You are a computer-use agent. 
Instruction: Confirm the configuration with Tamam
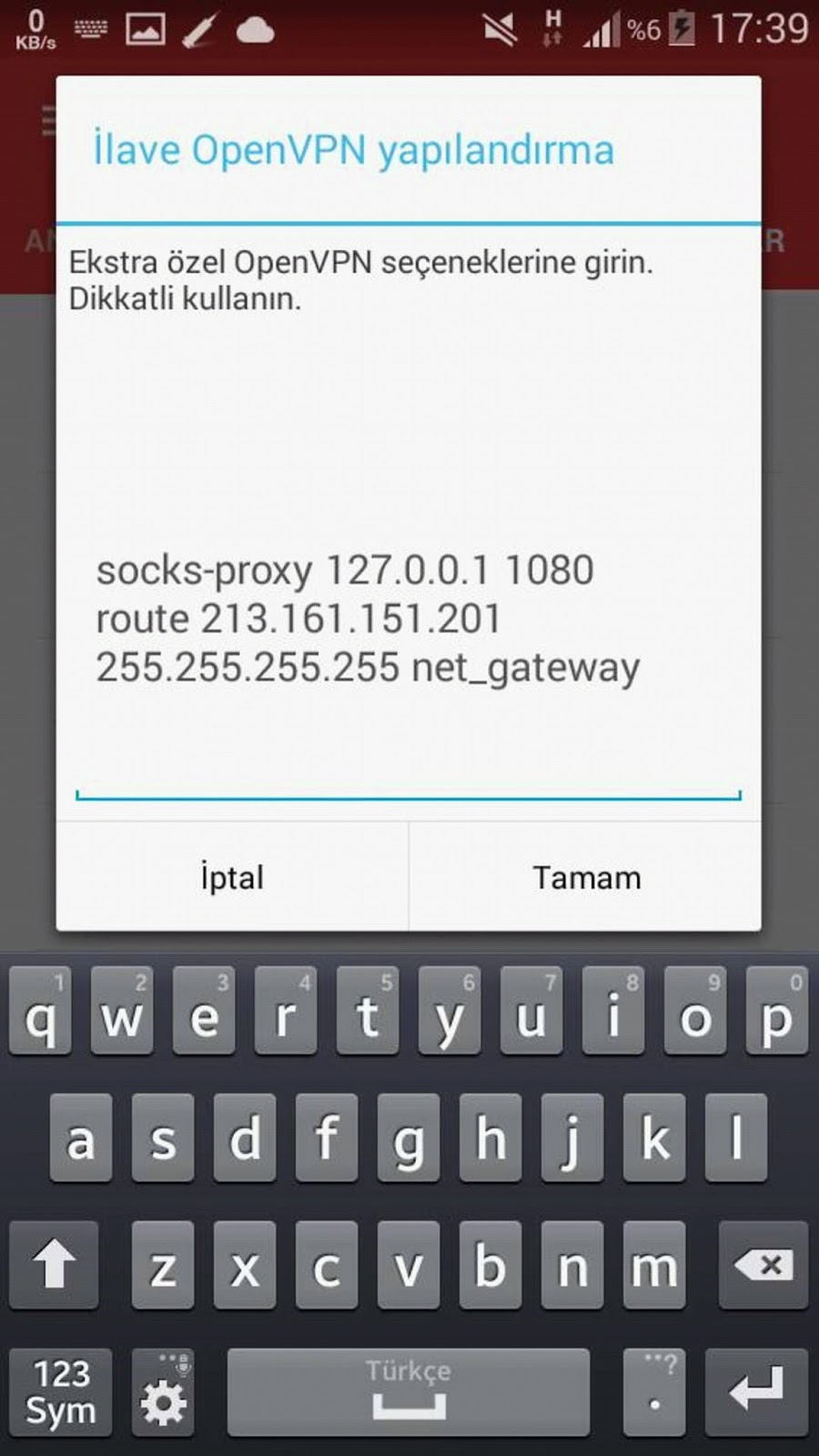[586, 877]
